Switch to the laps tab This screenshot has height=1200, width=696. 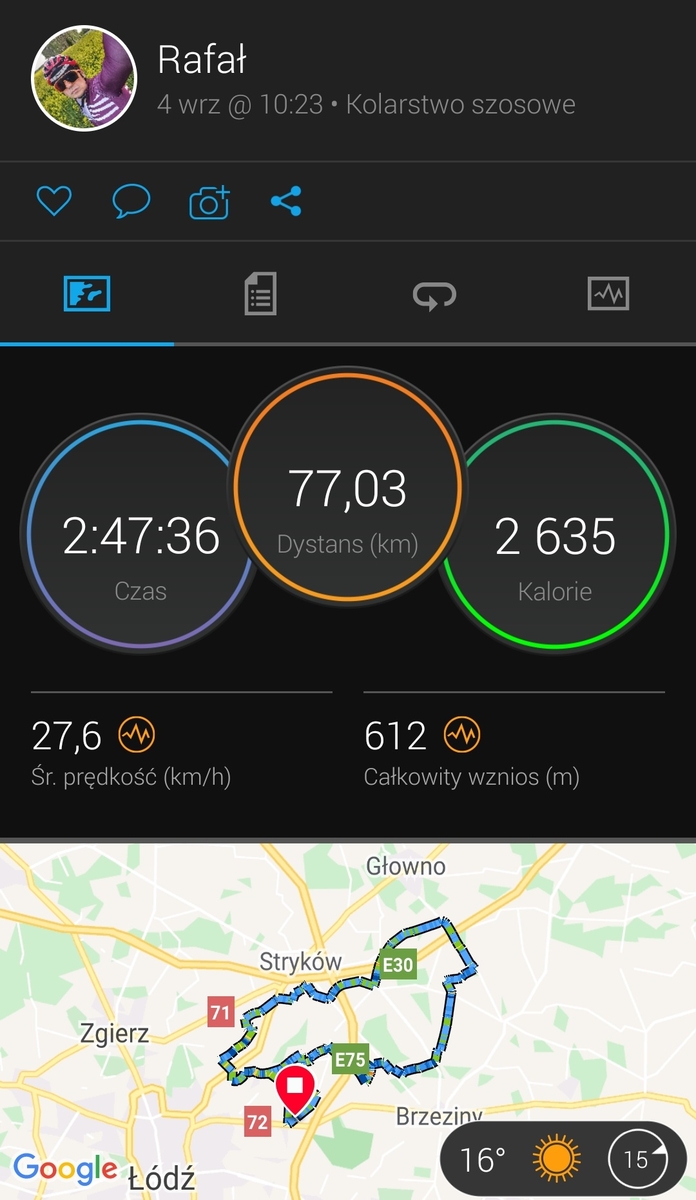click(x=434, y=295)
